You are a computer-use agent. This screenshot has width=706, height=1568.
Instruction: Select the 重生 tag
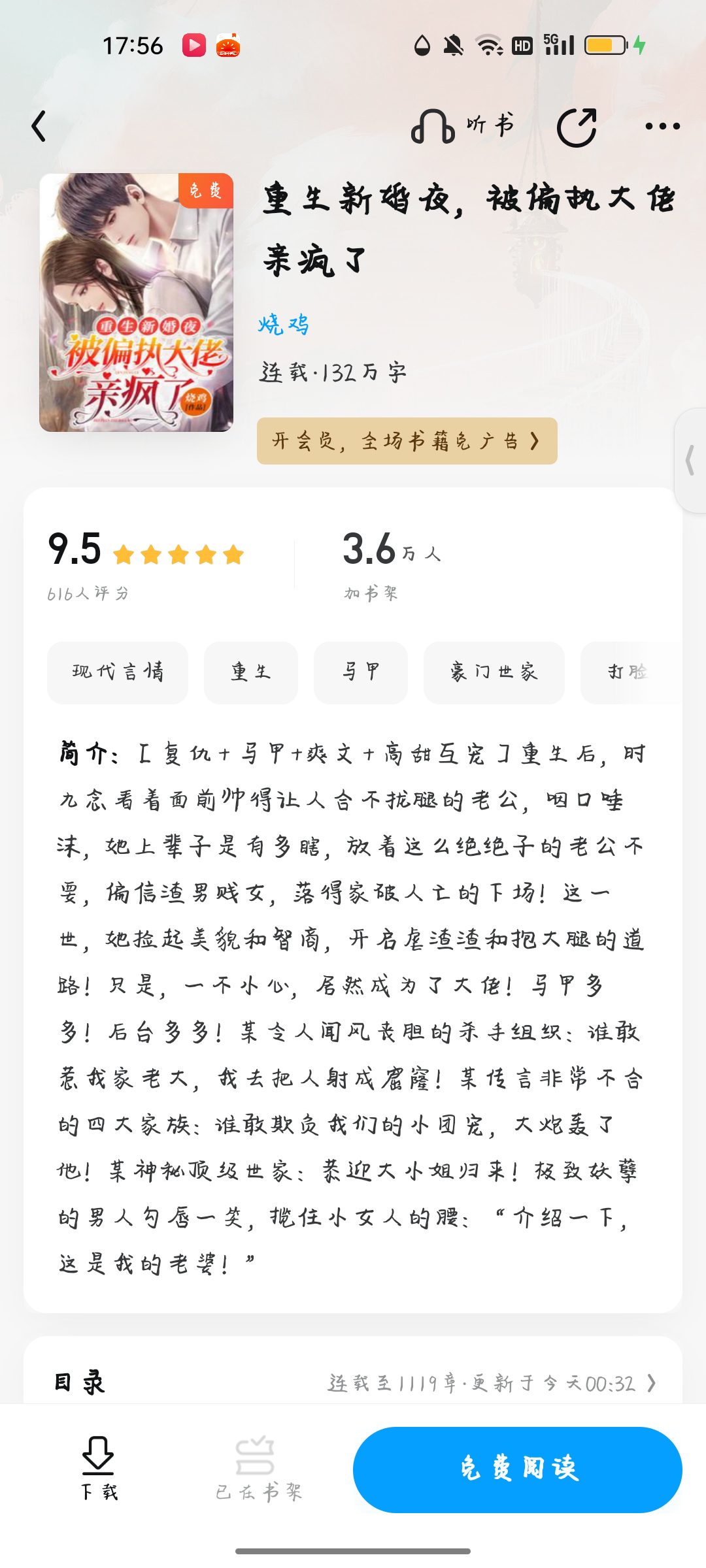click(x=250, y=672)
